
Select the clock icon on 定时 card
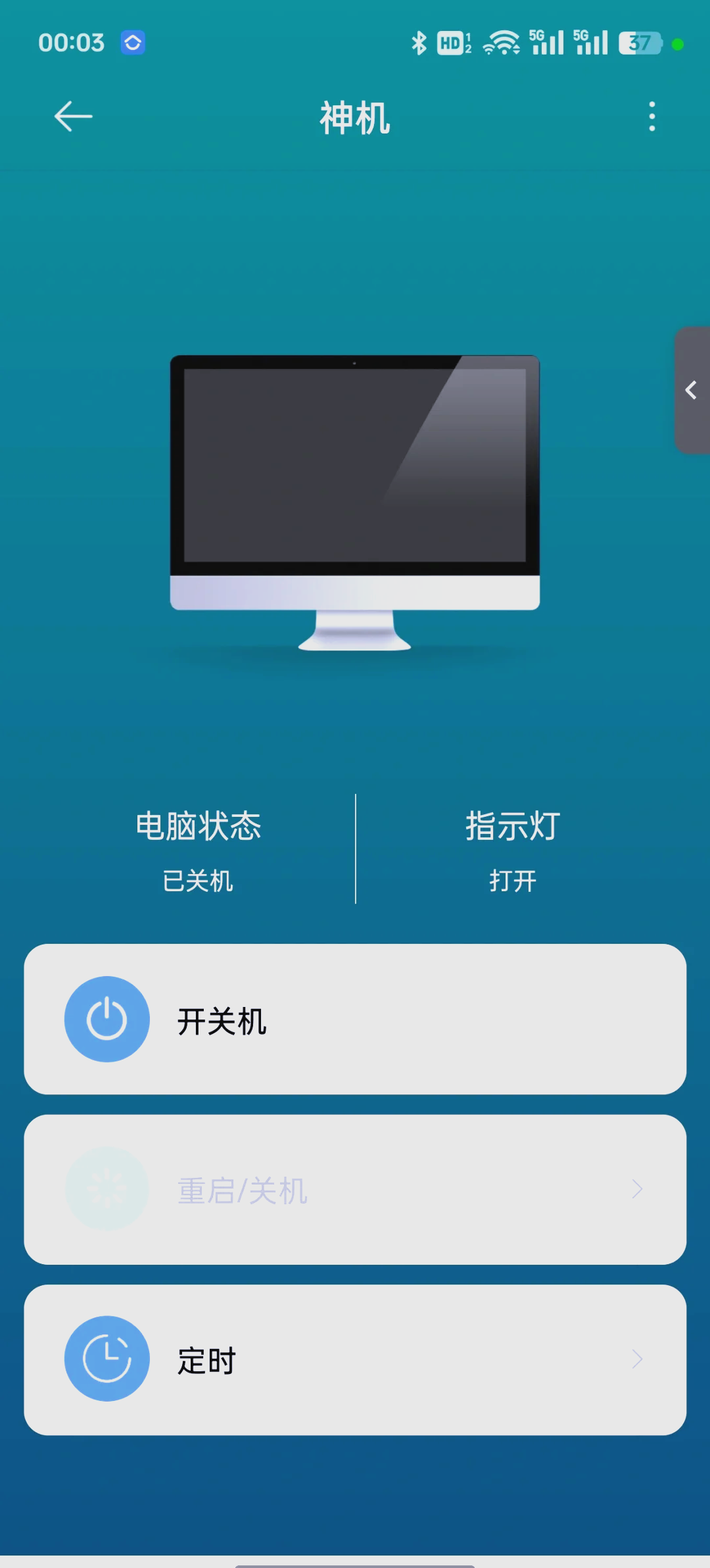pyautogui.click(x=107, y=1359)
